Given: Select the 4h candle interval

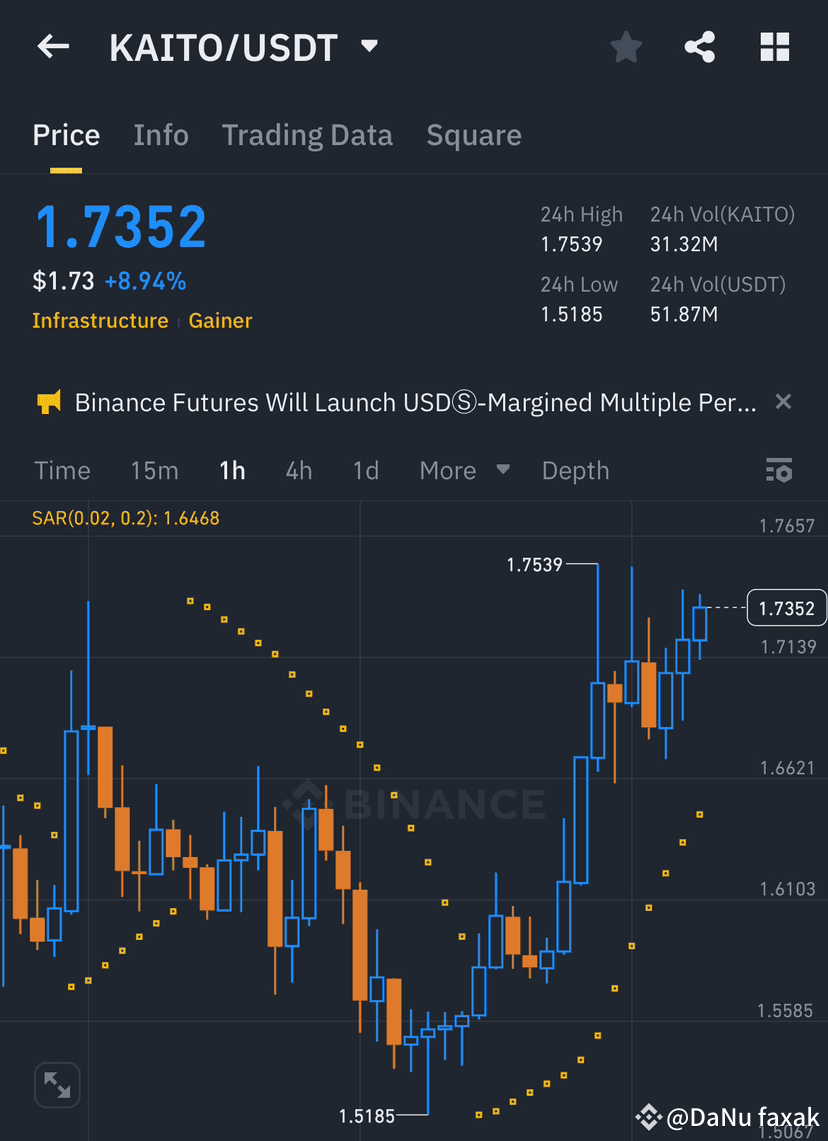Looking at the screenshot, I should click(x=298, y=470).
